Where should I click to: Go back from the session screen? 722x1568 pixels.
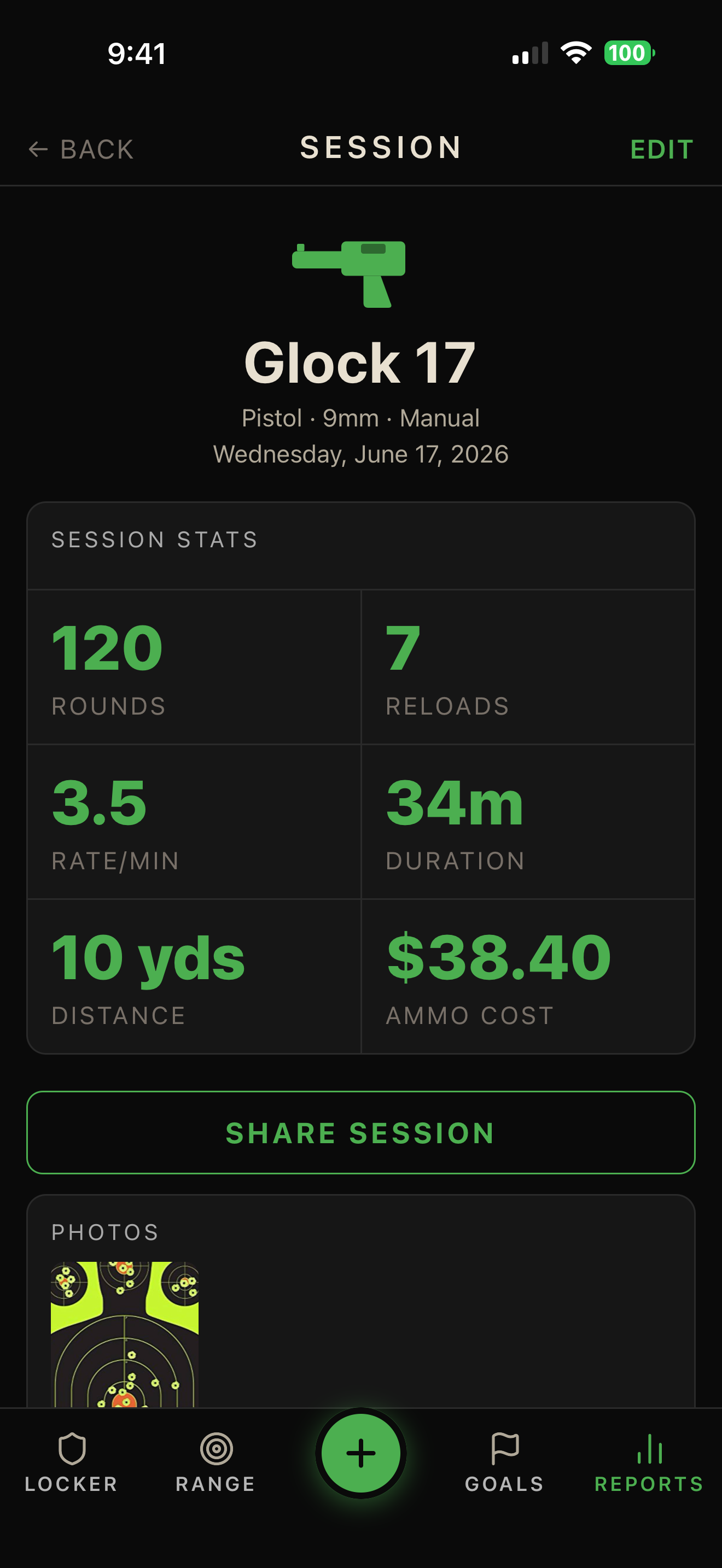[81, 149]
